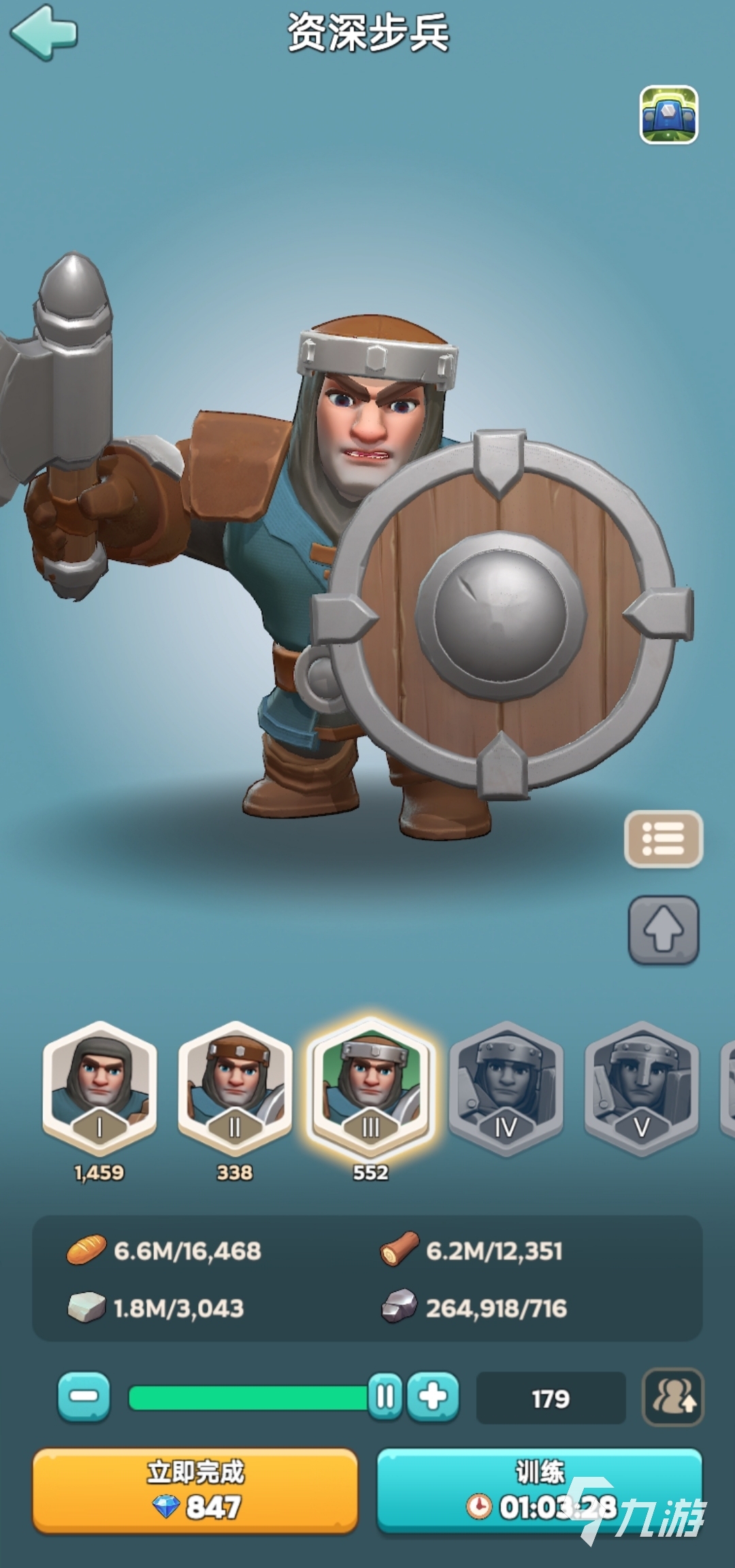Open the troop promotion icon beside quantity
The image size is (735, 1568).
point(673,1397)
